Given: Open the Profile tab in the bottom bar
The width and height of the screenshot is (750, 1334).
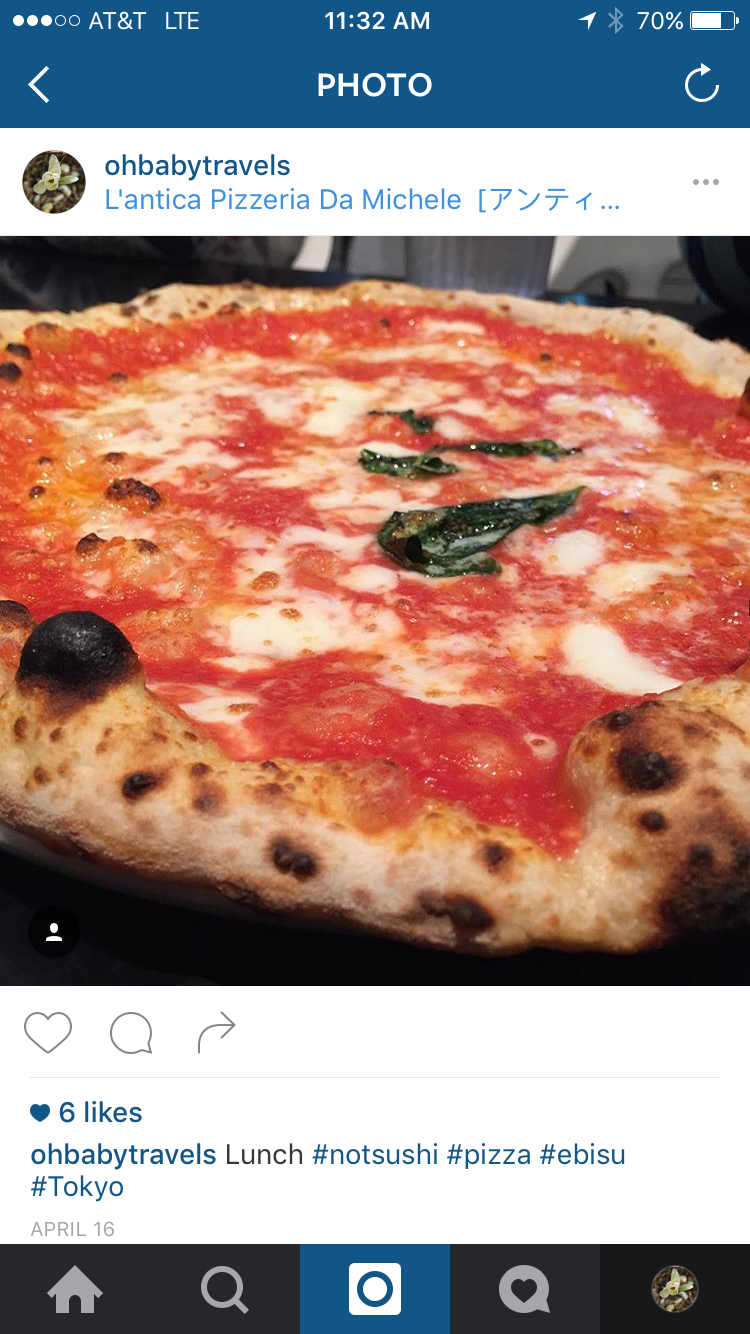Looking at the screenshot, I should point(675,1289).
